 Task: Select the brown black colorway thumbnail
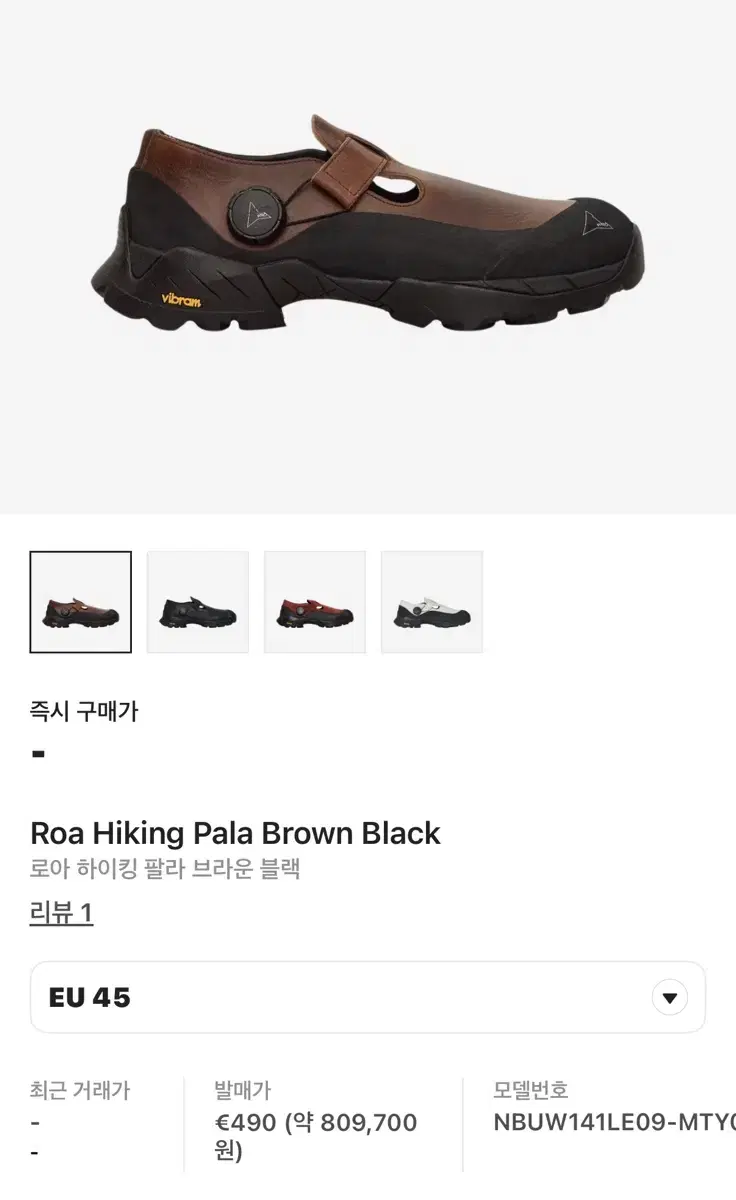81,601
